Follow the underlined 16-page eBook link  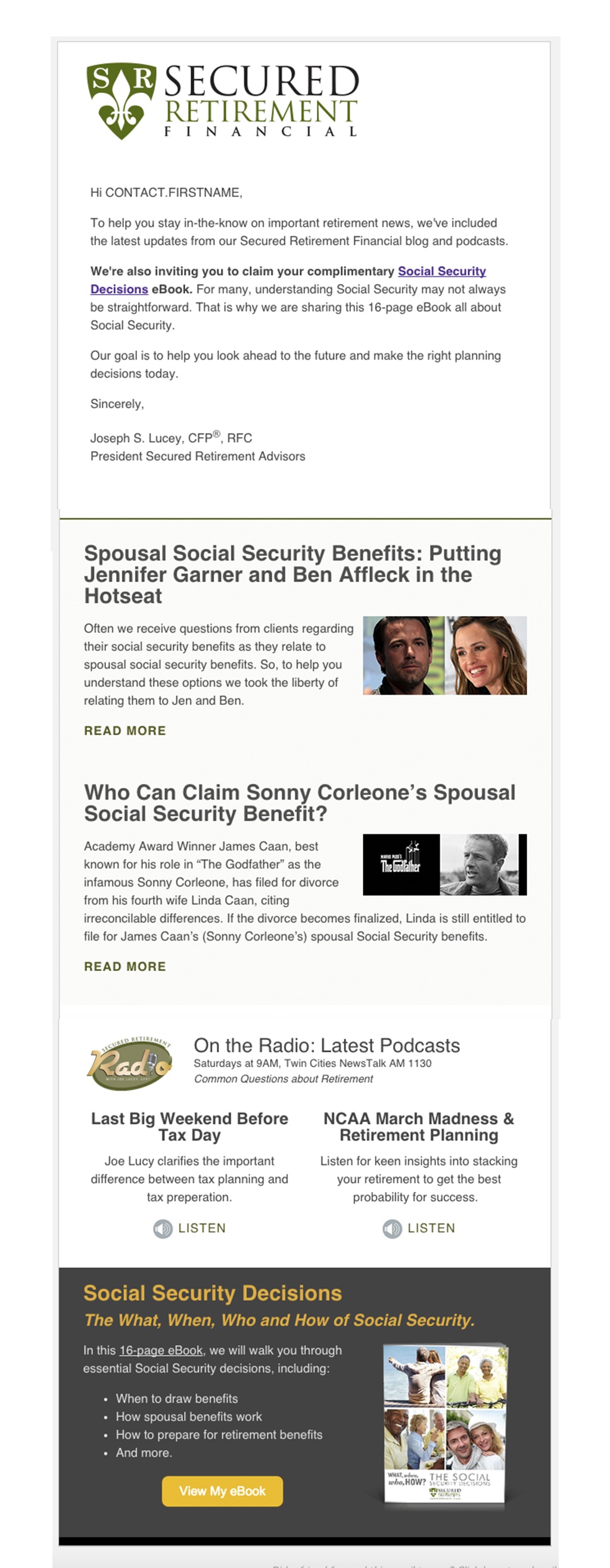tap(161, 1350)
